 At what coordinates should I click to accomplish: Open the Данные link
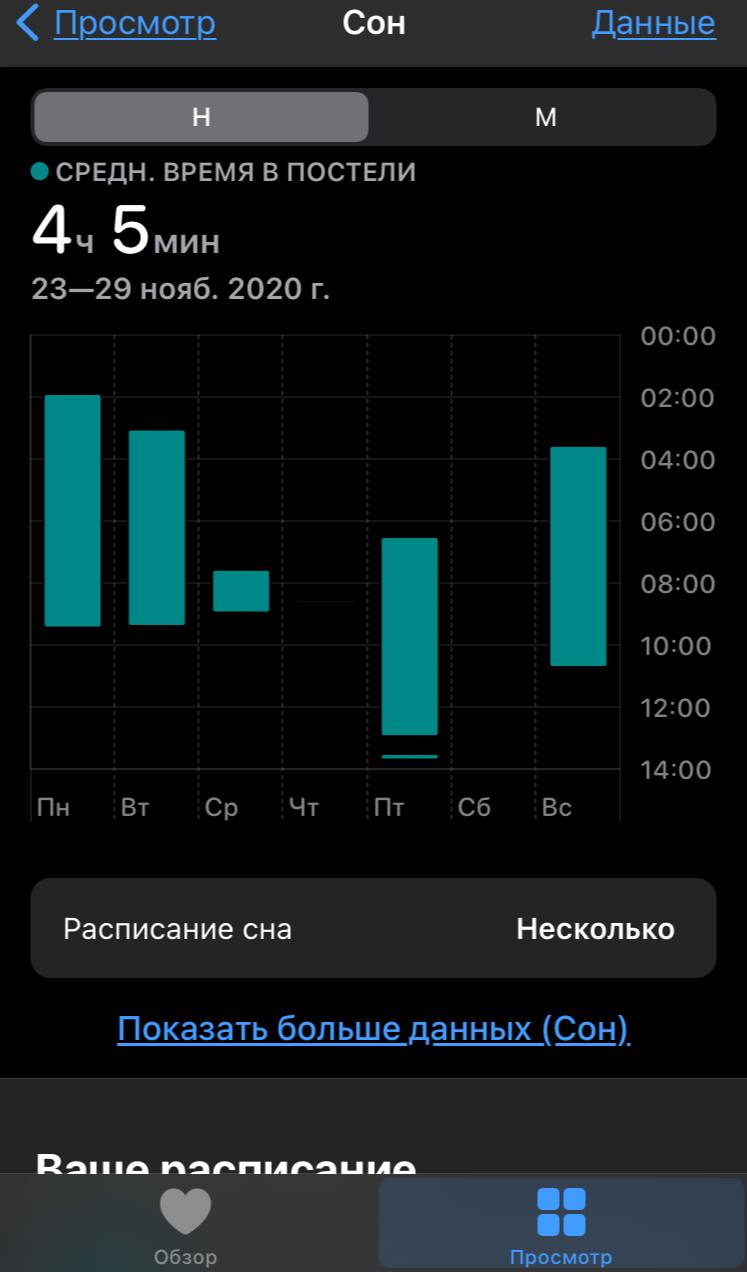[654, 23]
